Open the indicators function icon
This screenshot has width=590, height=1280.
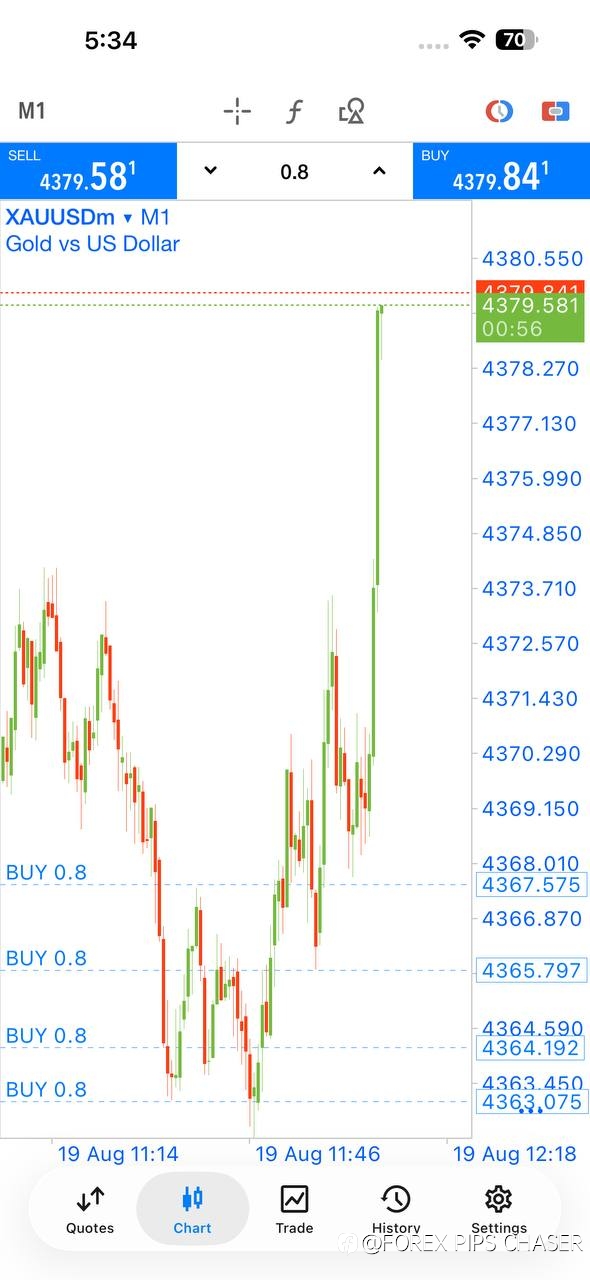coord(294,111)
